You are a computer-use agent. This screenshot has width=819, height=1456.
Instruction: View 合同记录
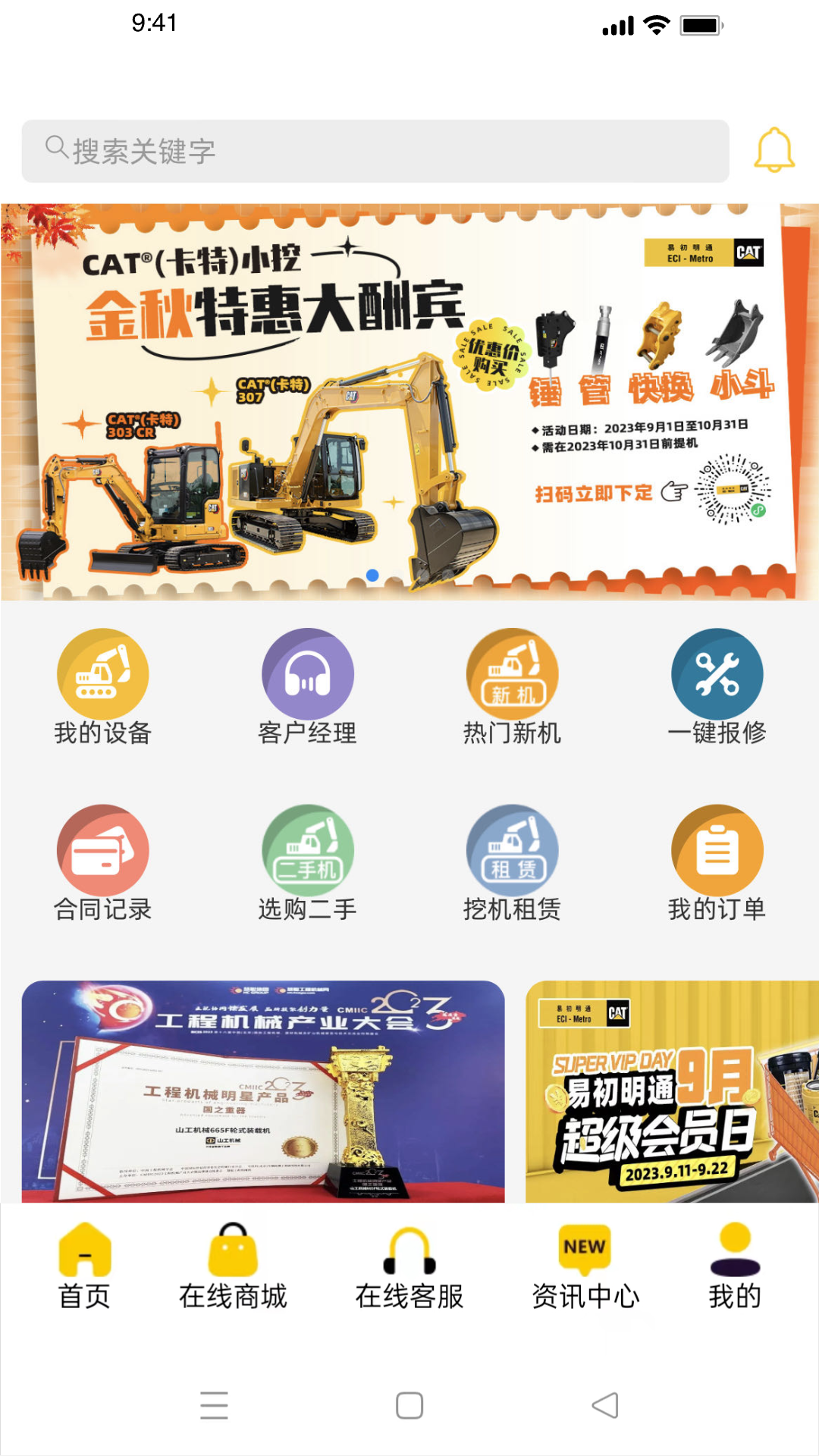point(102,864)
